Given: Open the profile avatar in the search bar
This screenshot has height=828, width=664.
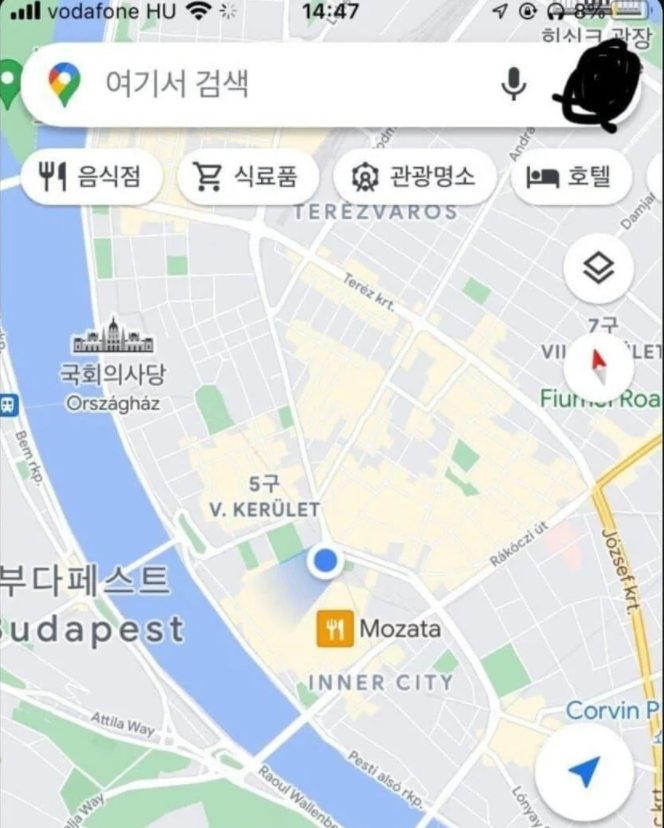Looking at the screenshot, I should pos(600,85).
